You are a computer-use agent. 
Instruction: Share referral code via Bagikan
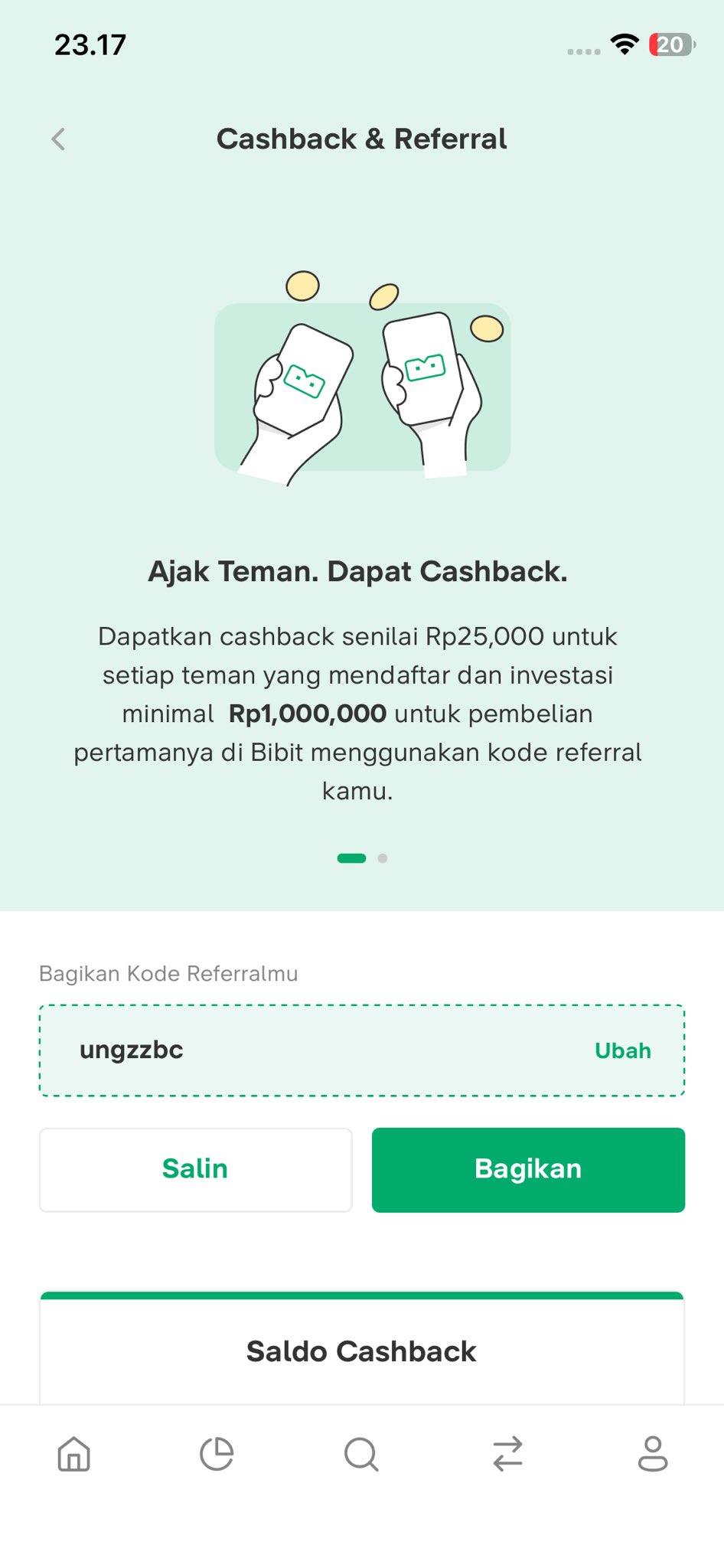coord(528,1169)
